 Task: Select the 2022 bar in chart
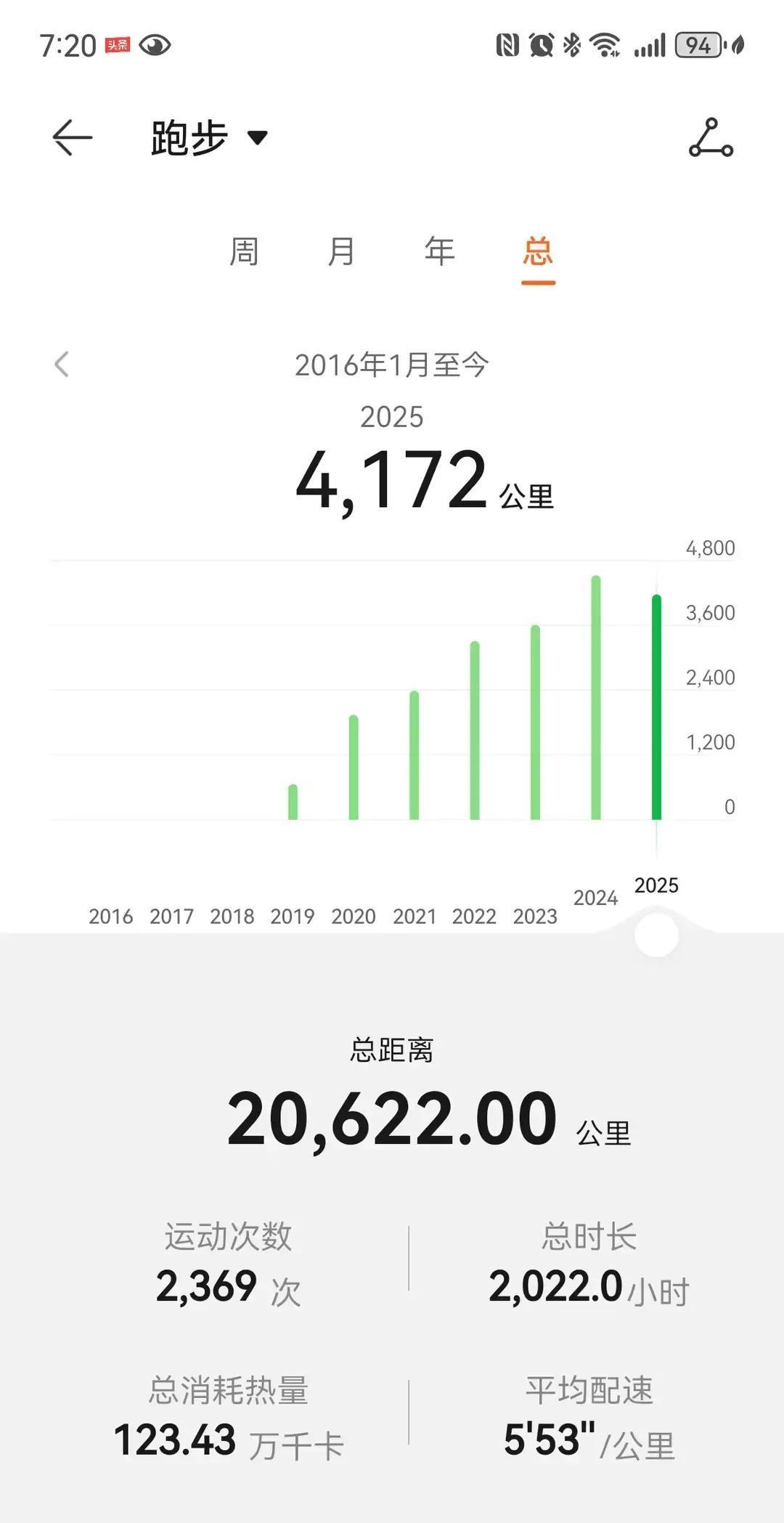pyautogui.click(x=475, y=731)
